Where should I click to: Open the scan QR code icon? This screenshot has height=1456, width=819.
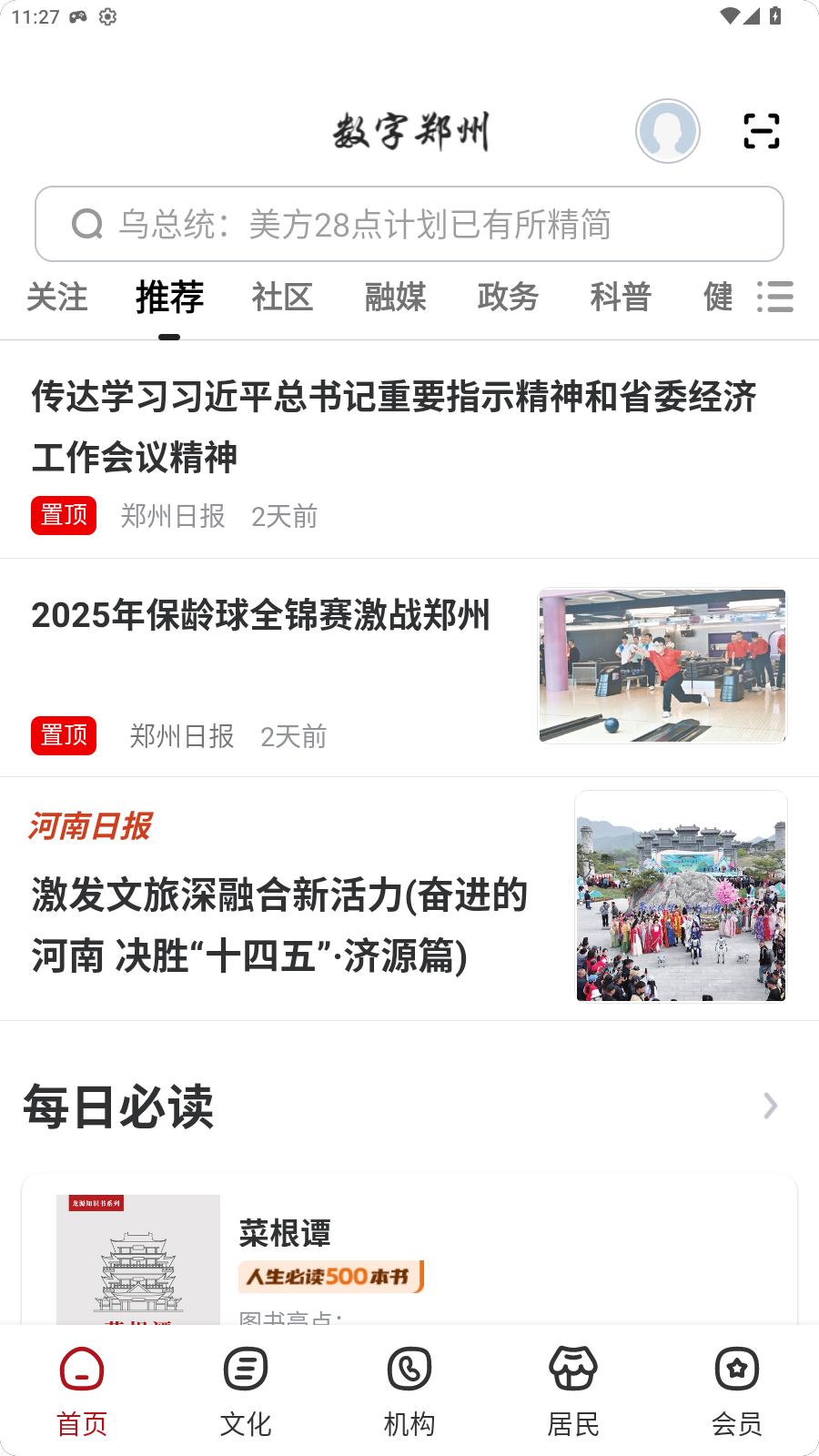click(x=761, y=131)
